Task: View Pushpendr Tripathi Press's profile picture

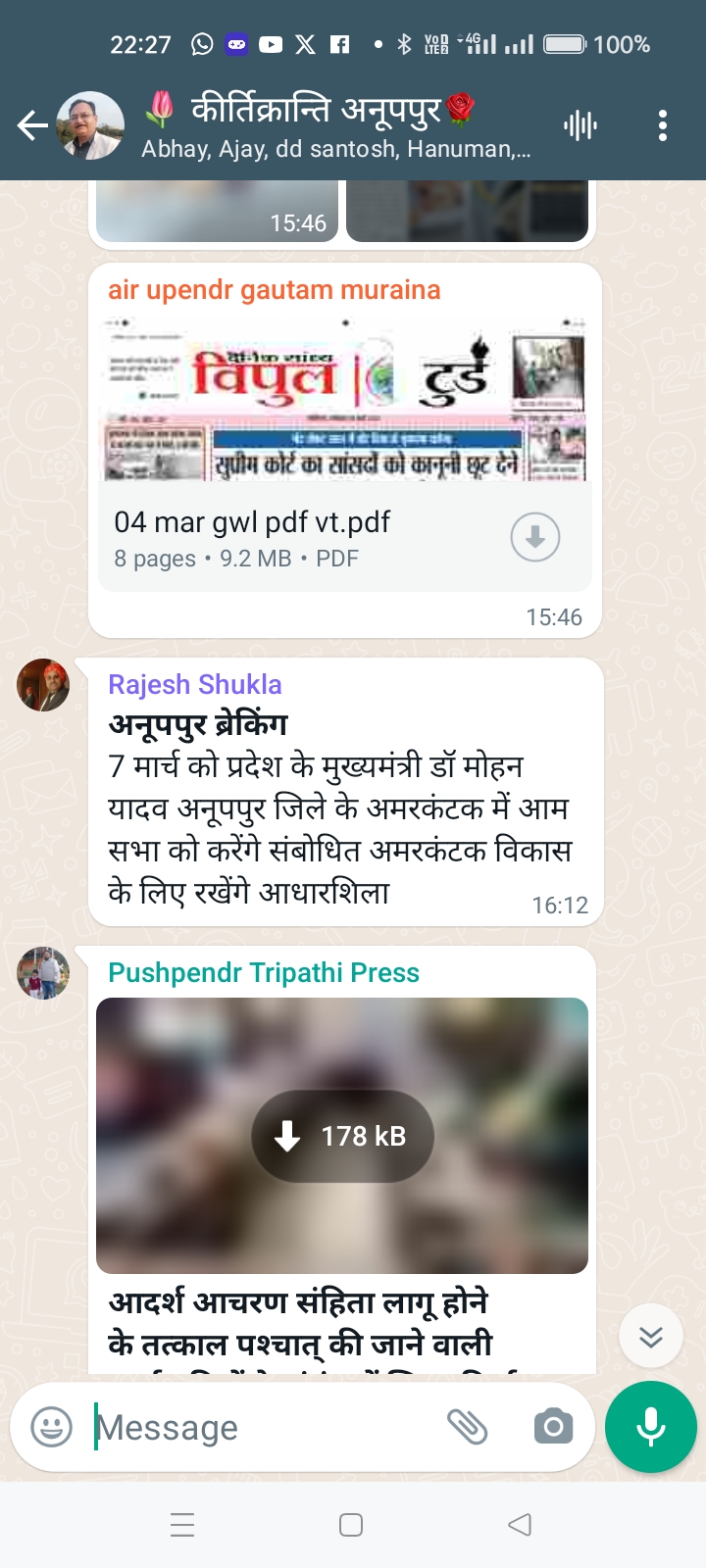Action: coord(43,972)
